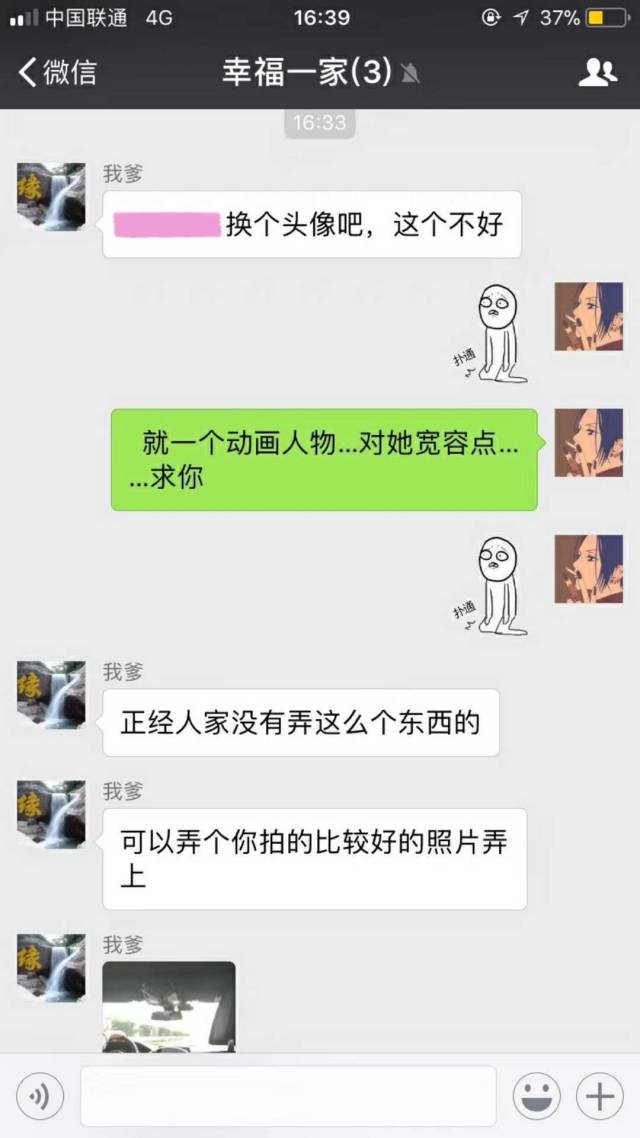Switch to voice message input

(x=40, y=1095)
